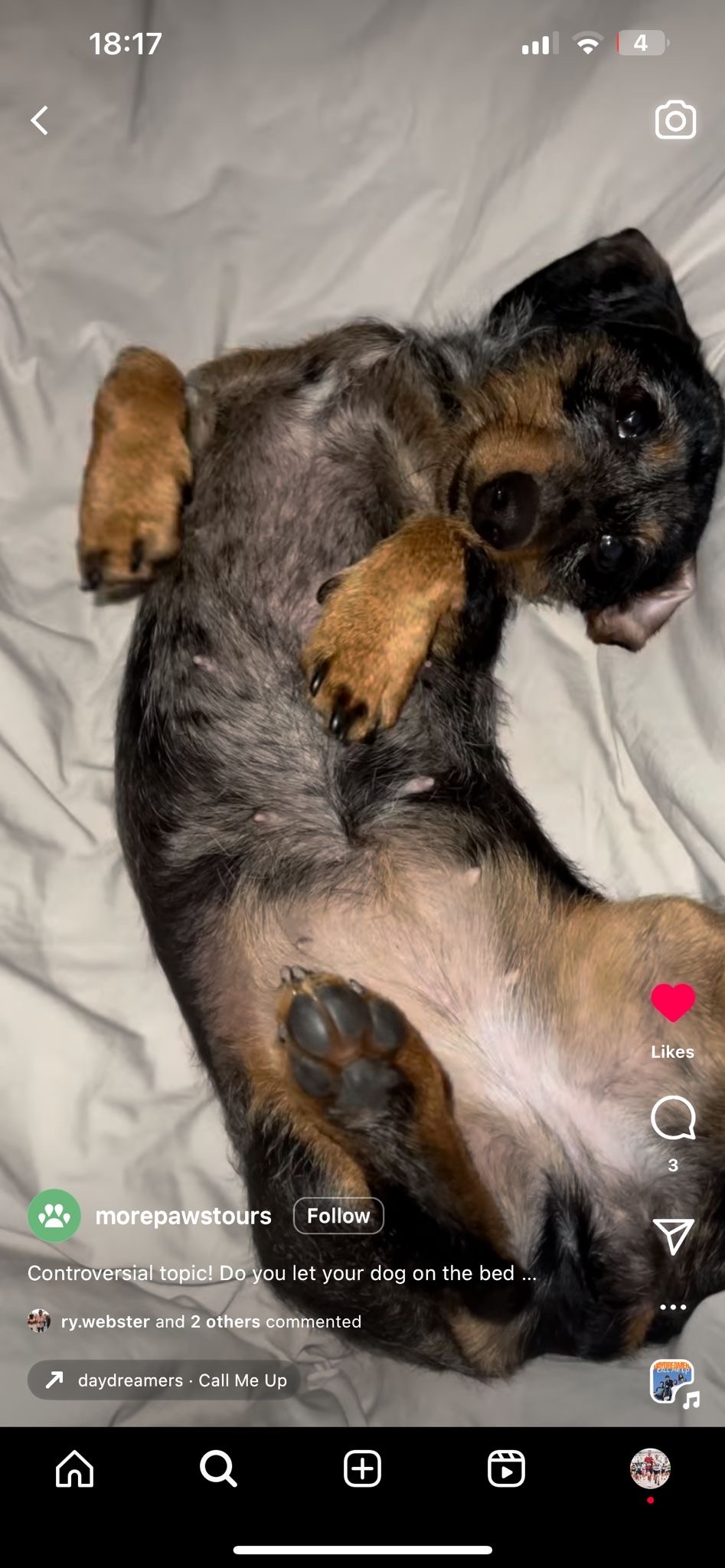Open the comments on this reel
This screenshot has width=725, height=1568.
click(673, 1119)
